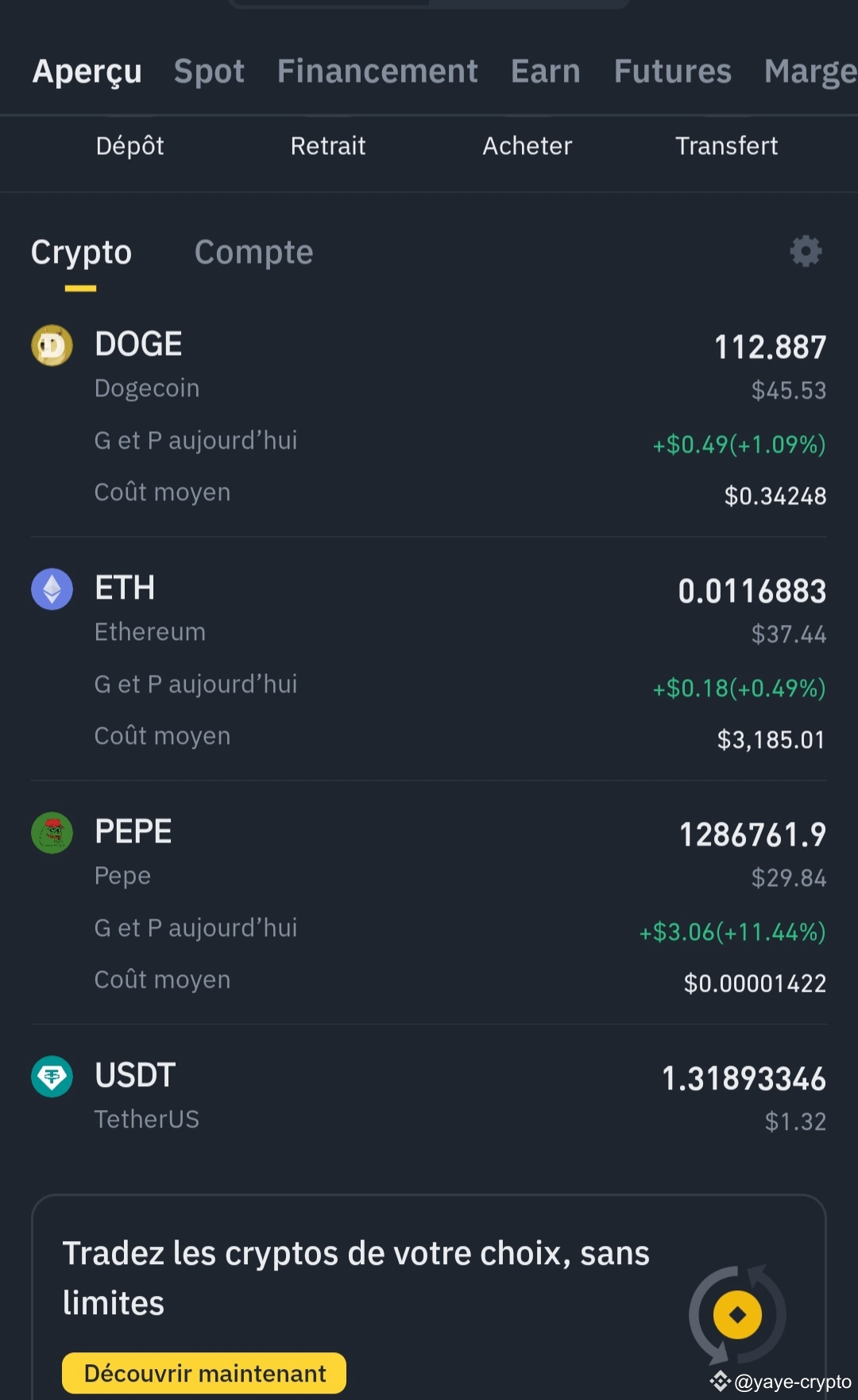
Task: Click the Binance logo next to @yaye-crypto
Action: (721, 1379)
